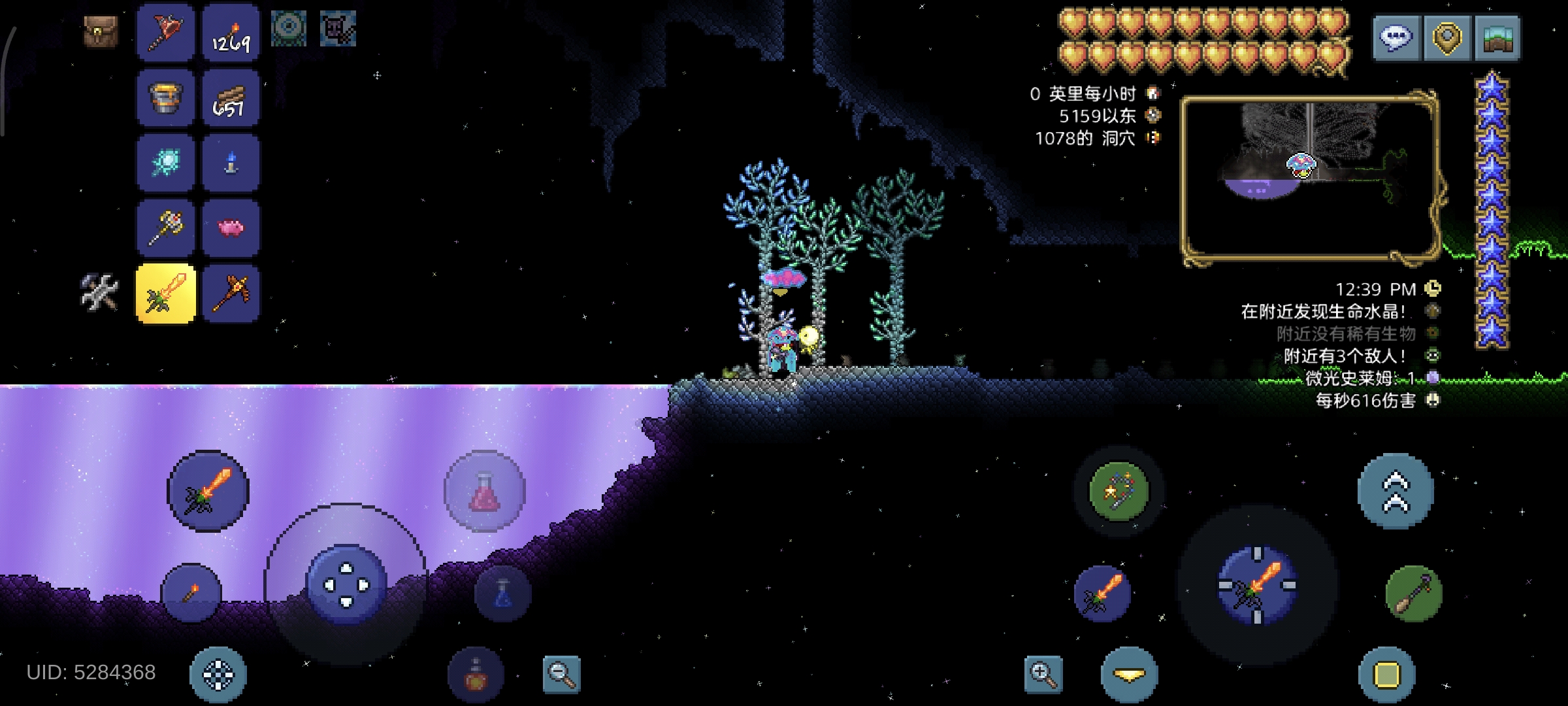The image size is (1568, 706).
Task: Open the inventory chest
Action: tap(101, 31)
